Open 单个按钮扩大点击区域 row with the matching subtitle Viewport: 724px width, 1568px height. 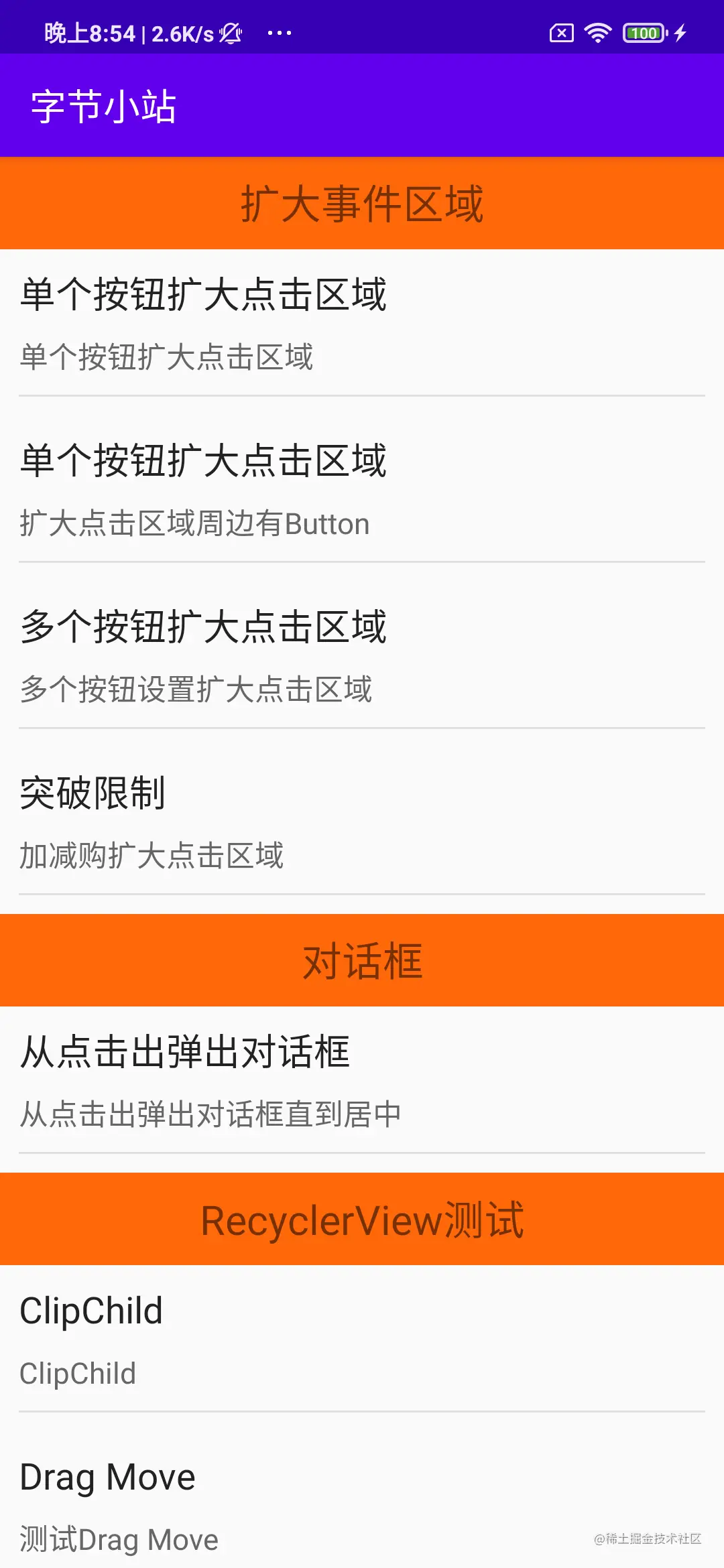(x=362, y=323)
